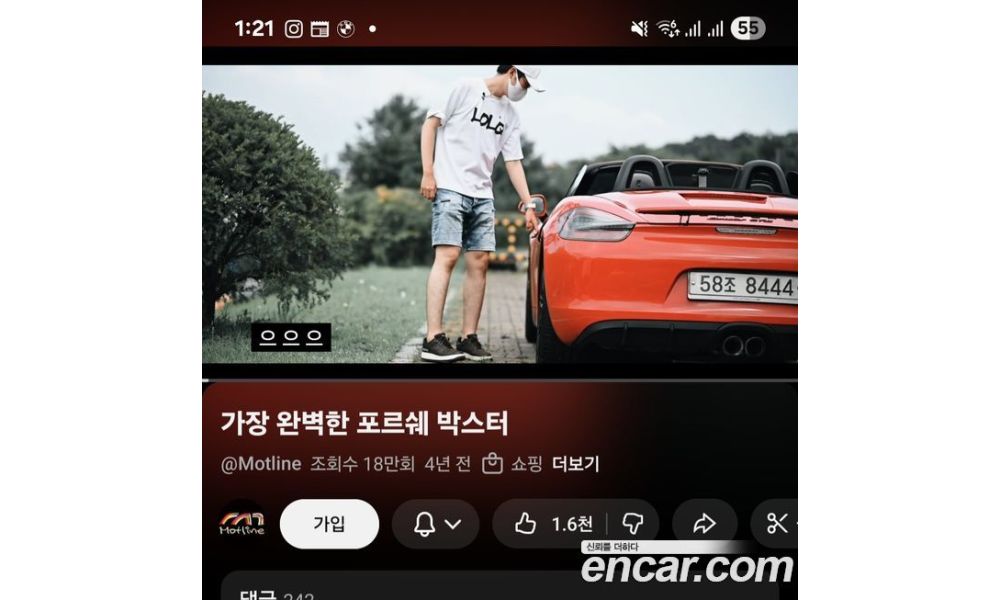Tap the 가입 membership button
Screen dimensions: 1000x600
coord(329,524)
